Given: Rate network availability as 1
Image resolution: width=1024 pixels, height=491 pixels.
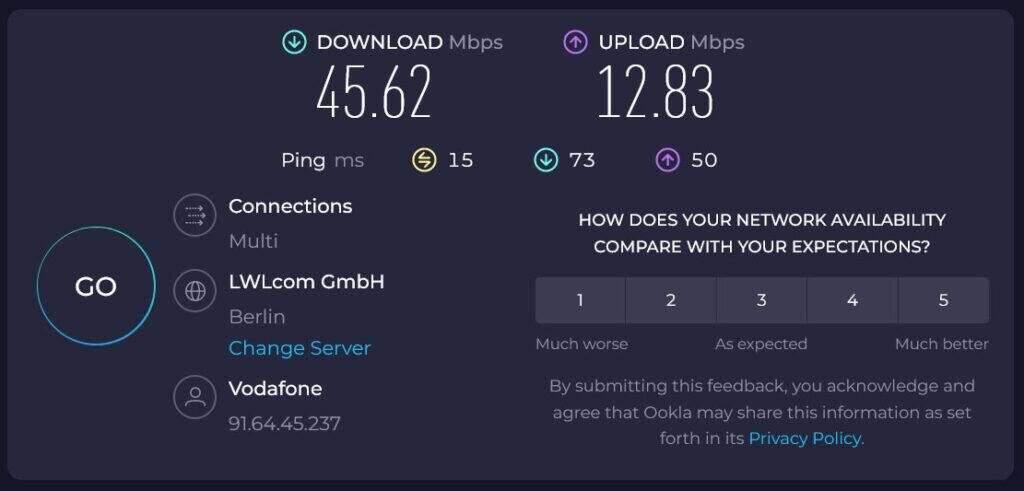Looking at the screenshot, I should (580, 300).
